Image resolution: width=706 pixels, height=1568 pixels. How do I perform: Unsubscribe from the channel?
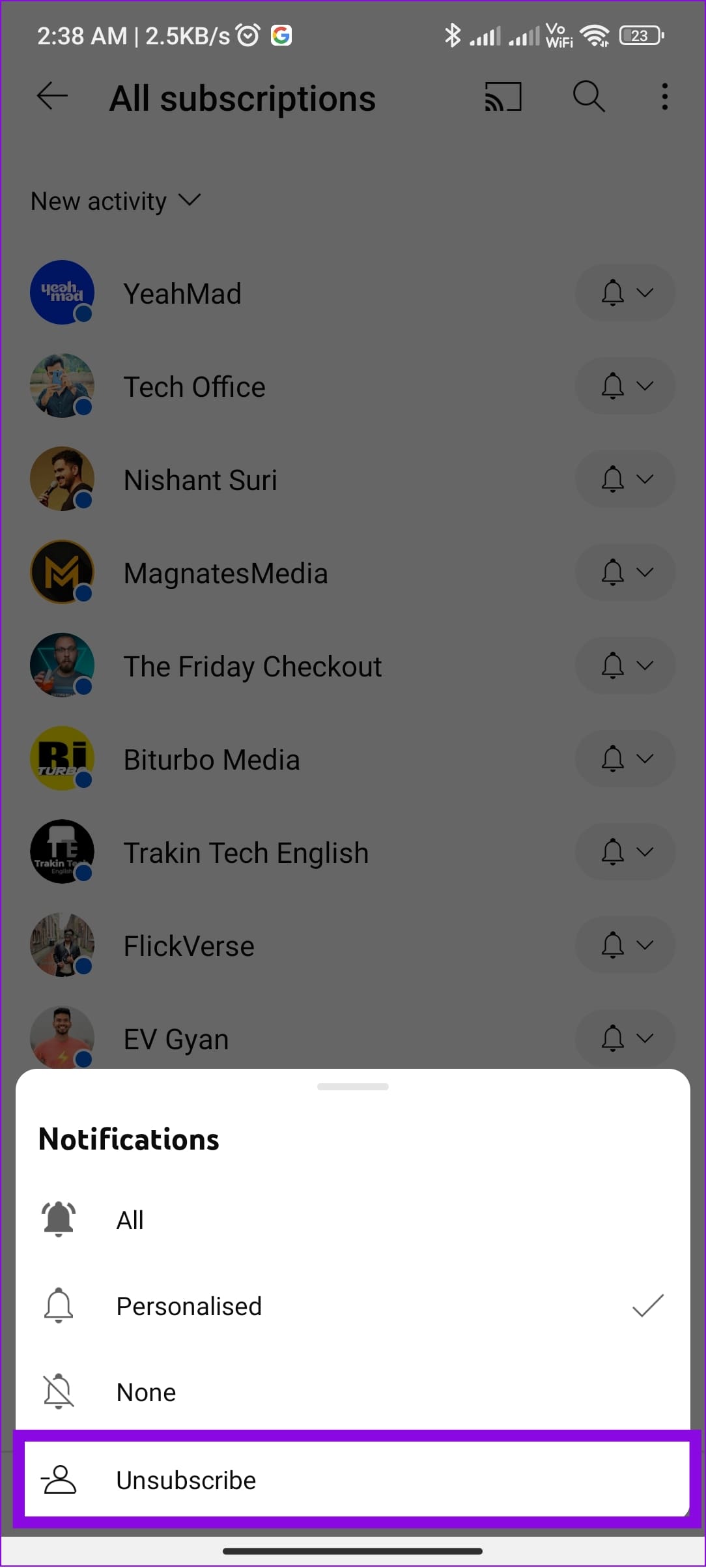[x=186, y=1479]
